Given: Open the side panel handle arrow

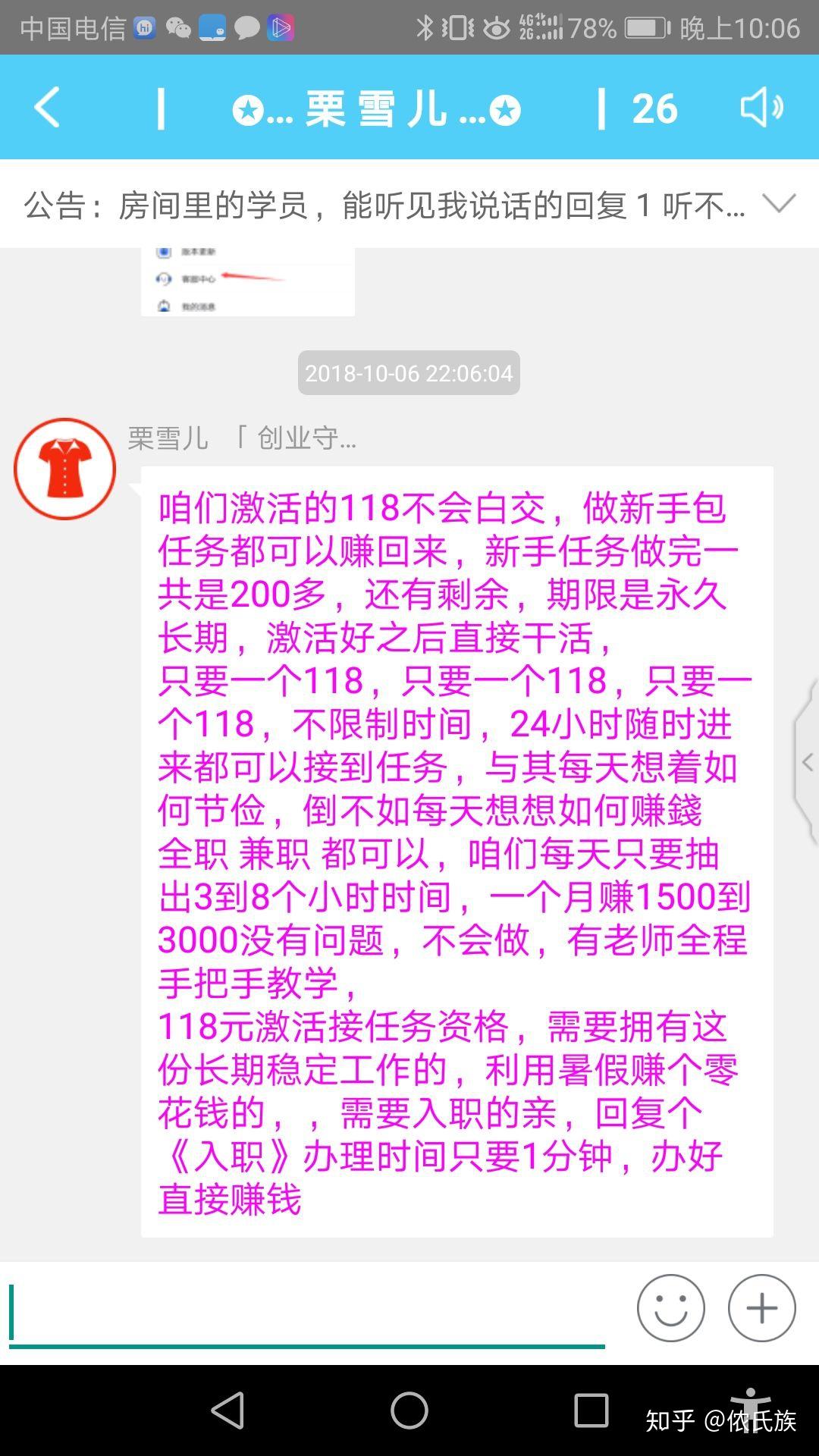Looking at the screenshot, I should click(x=807, y=761).
